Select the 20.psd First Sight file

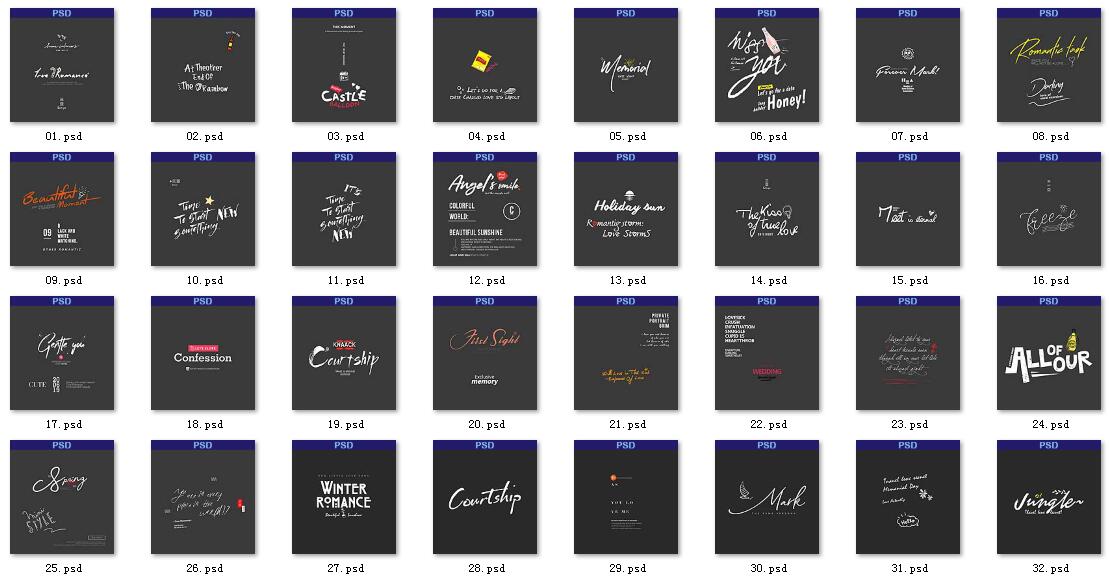click(484, 354)
